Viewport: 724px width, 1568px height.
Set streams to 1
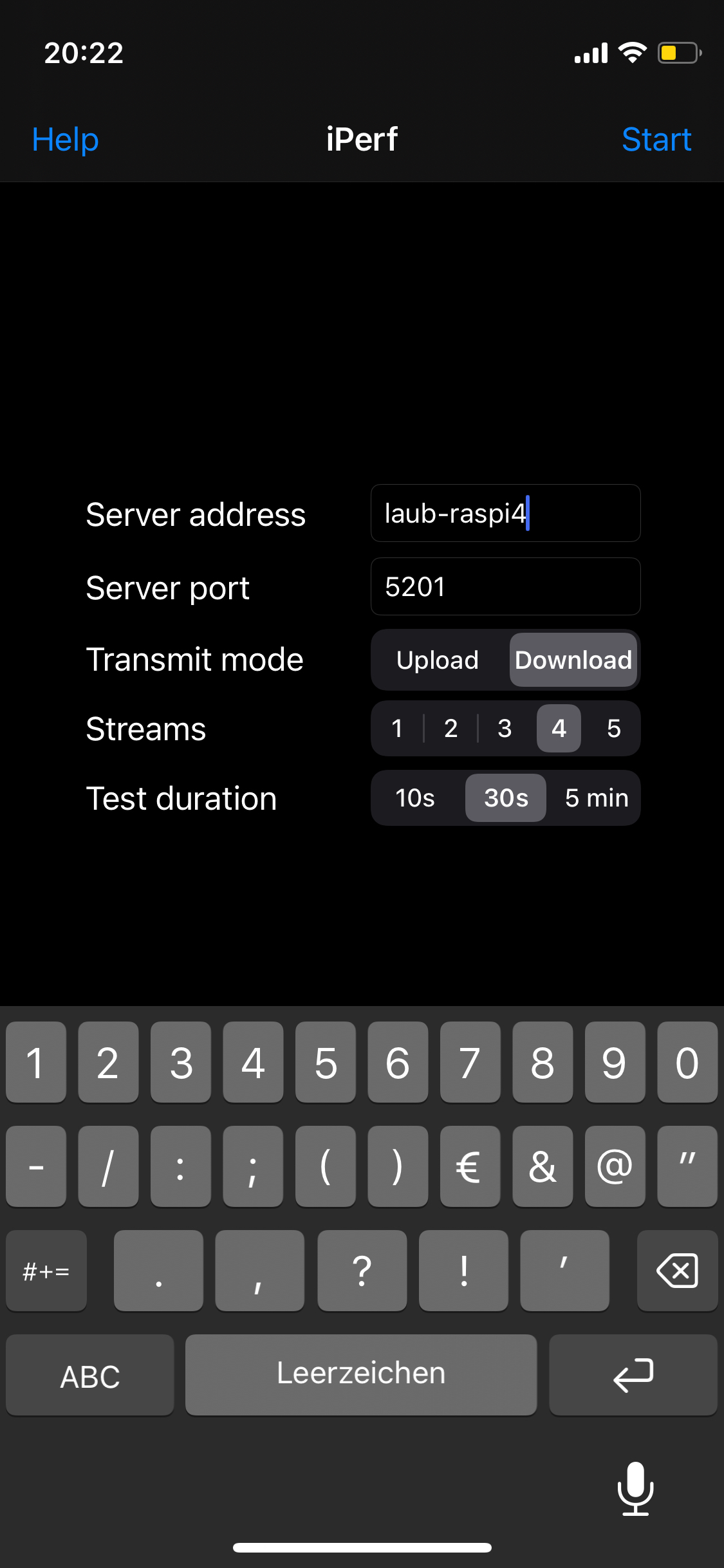(397, 729)
